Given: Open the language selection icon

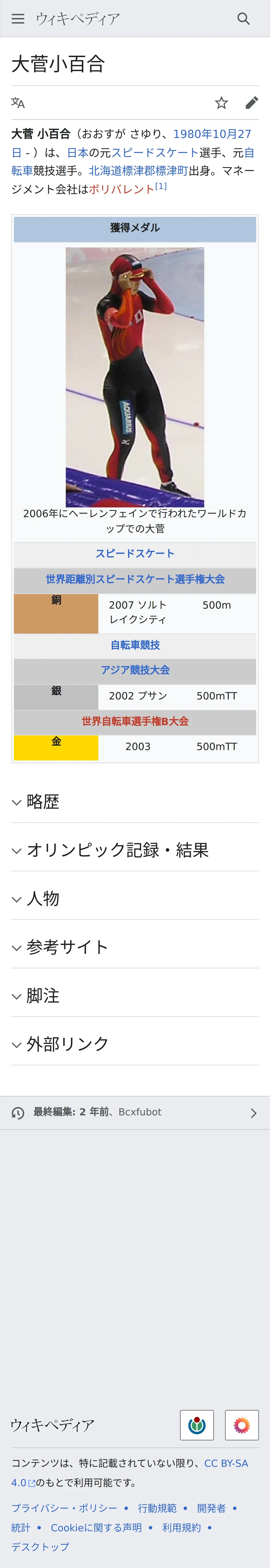Looking at the screenshot, I should (x=18, y=103).
